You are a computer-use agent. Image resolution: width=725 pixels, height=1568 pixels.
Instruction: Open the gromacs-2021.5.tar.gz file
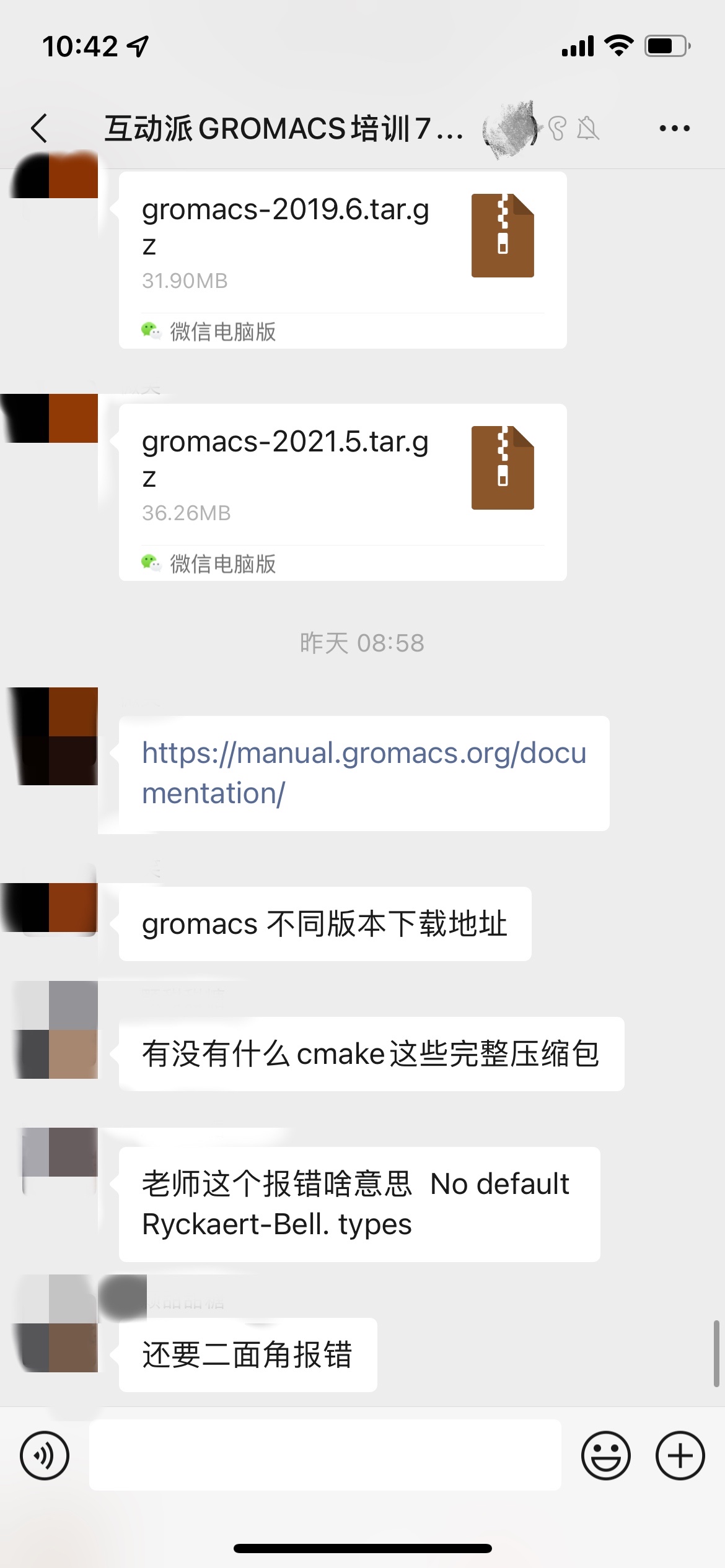click(342, 476)
